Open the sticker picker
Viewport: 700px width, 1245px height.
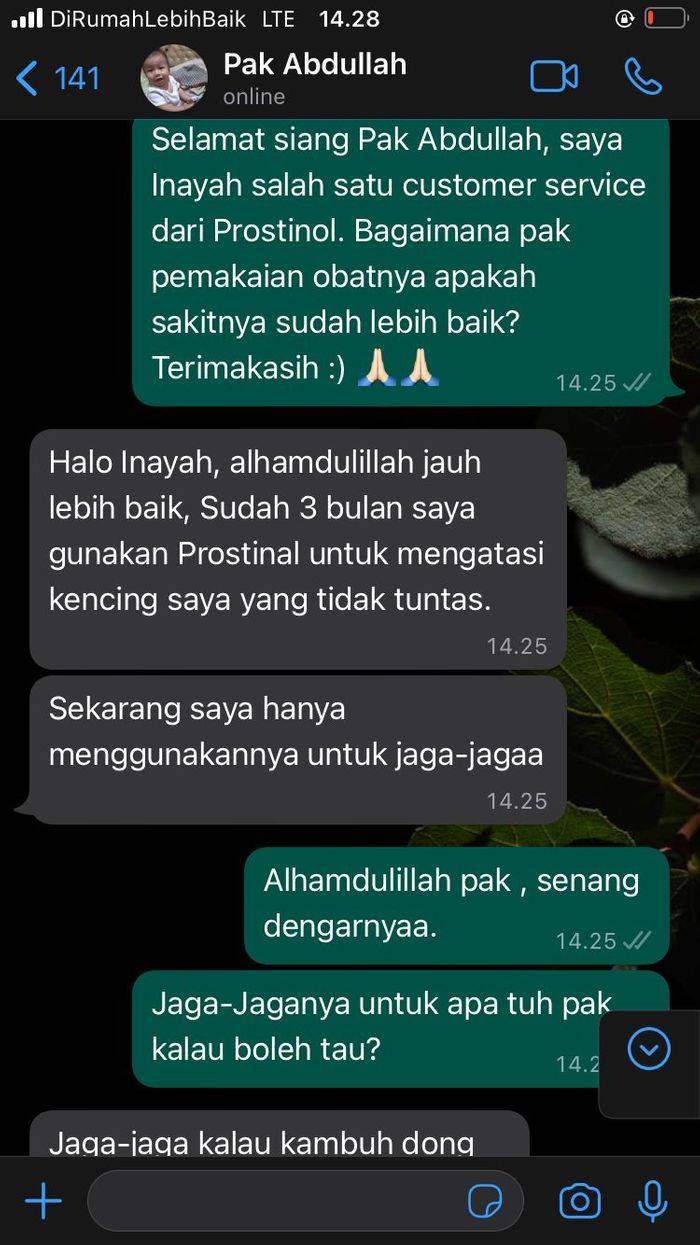click(486, 1201)
